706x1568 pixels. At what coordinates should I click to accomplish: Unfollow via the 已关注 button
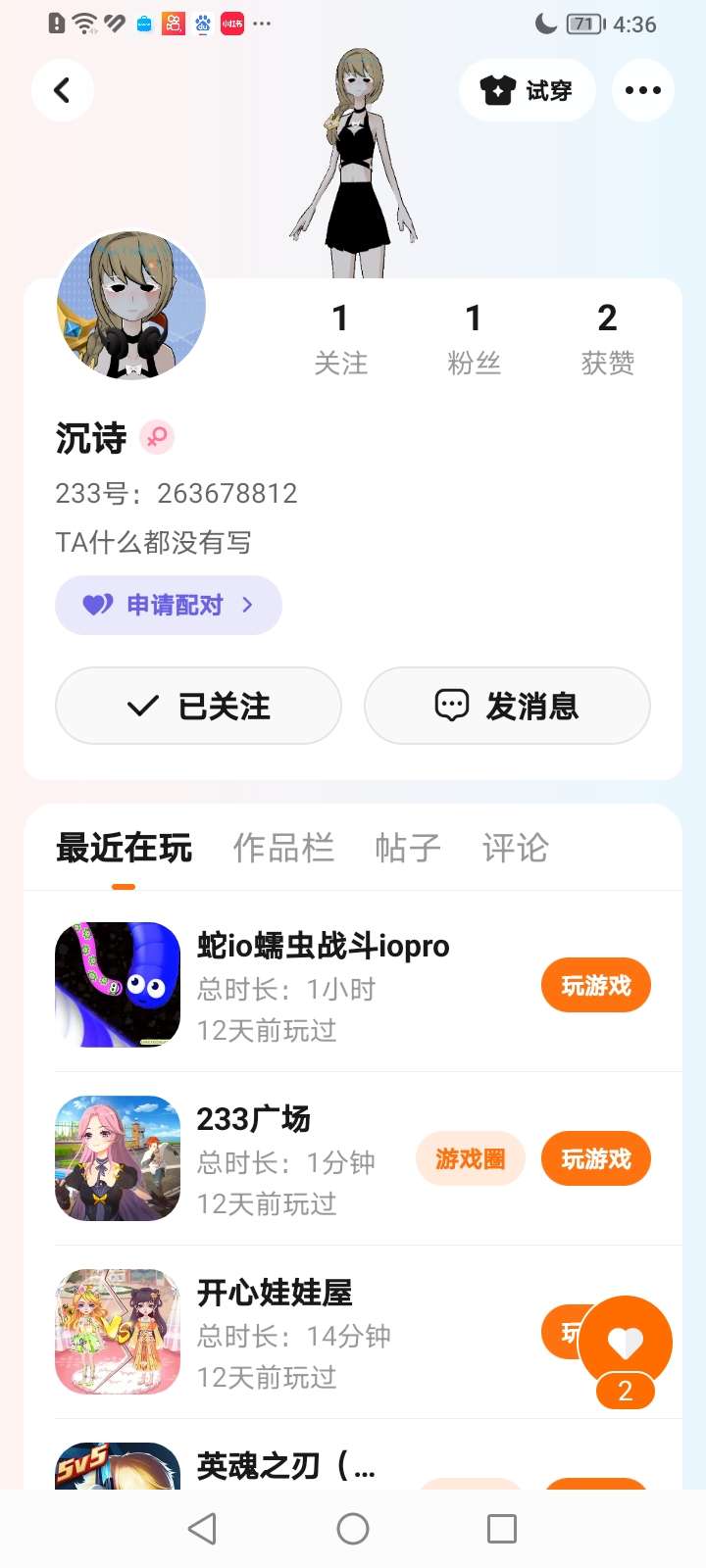198,706
